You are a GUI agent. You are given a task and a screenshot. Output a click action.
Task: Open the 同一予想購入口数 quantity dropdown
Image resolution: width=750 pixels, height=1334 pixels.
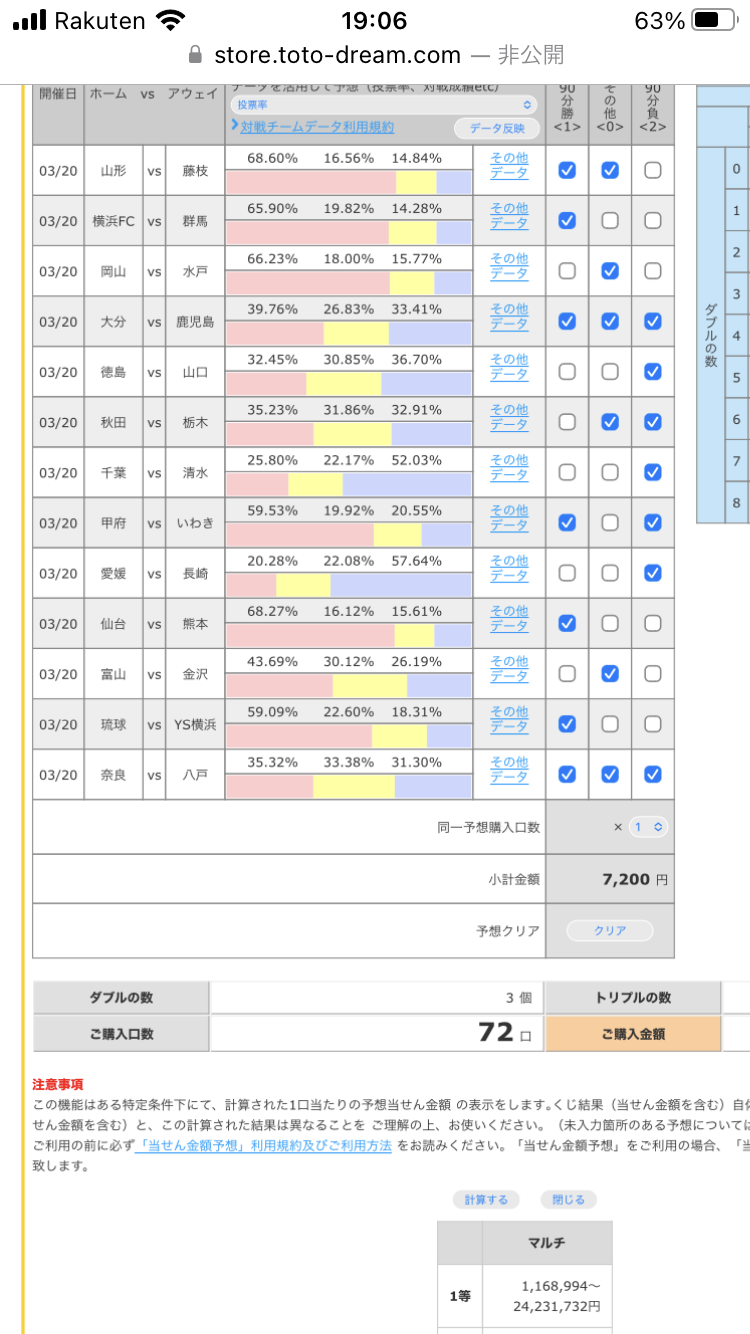(648, 827)
